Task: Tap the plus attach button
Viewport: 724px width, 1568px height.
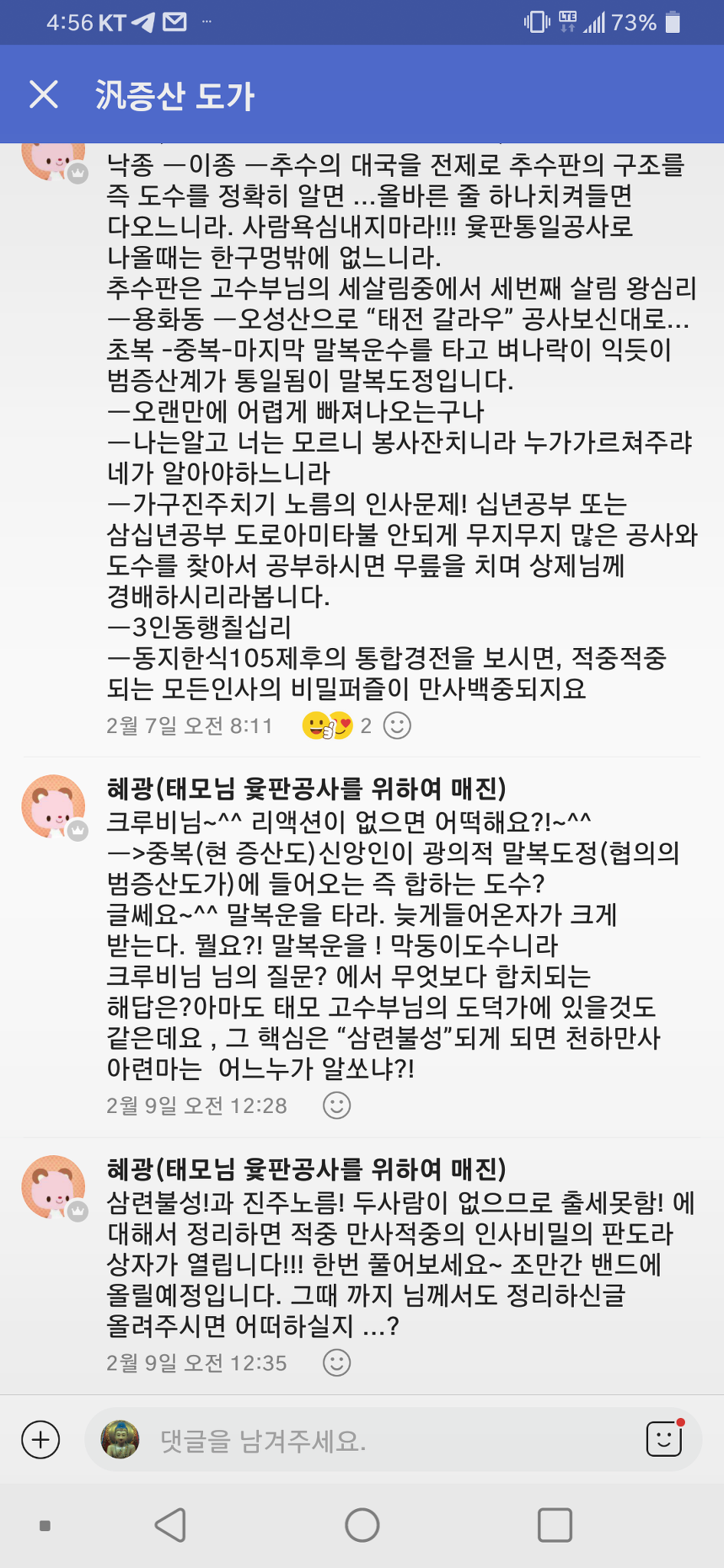Action: [x=41, y=1439]
